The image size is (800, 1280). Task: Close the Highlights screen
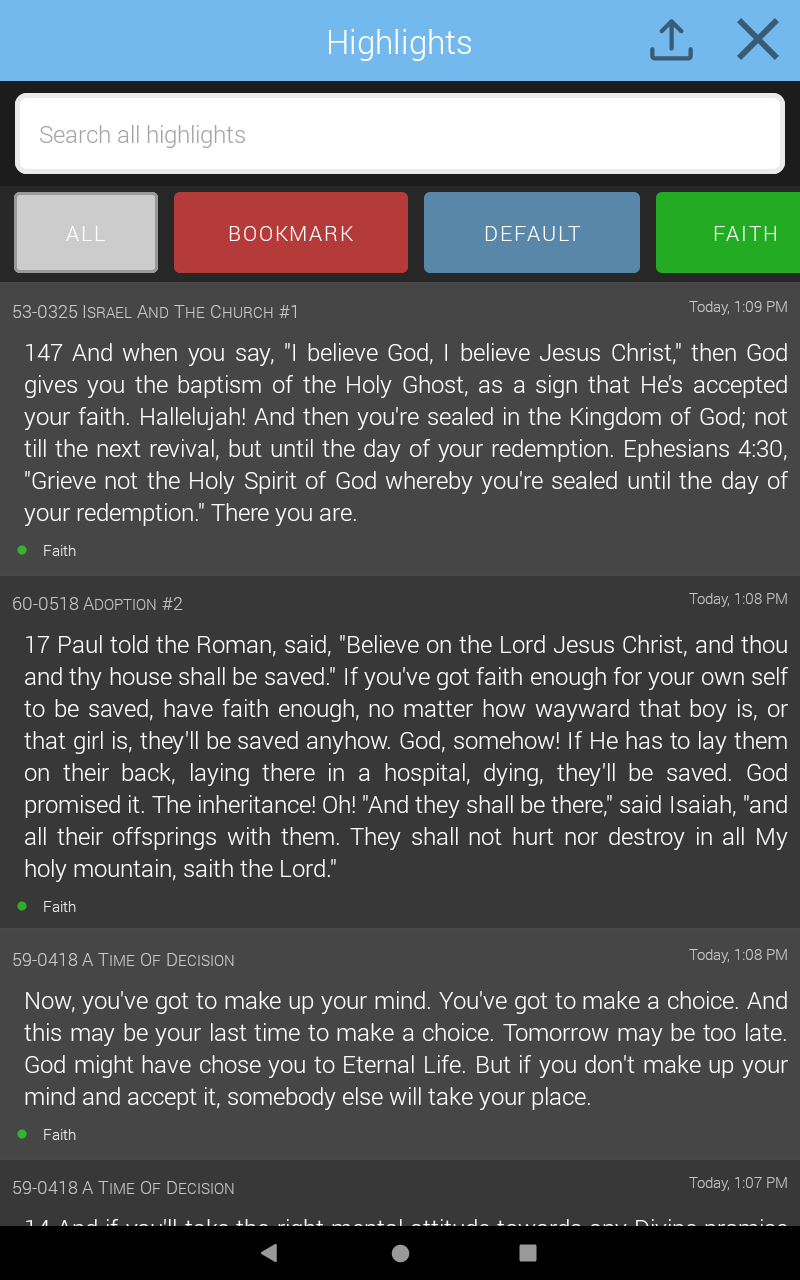click(758, 41)
